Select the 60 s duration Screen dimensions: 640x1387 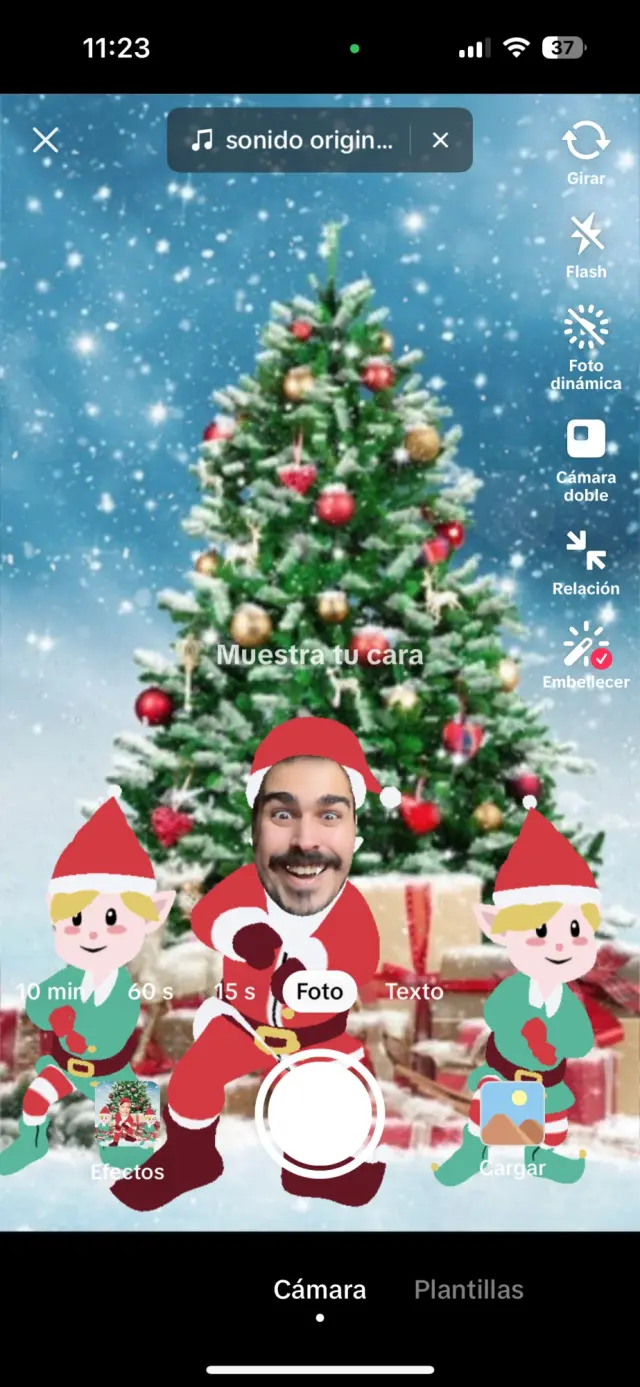tap(151, 991)
